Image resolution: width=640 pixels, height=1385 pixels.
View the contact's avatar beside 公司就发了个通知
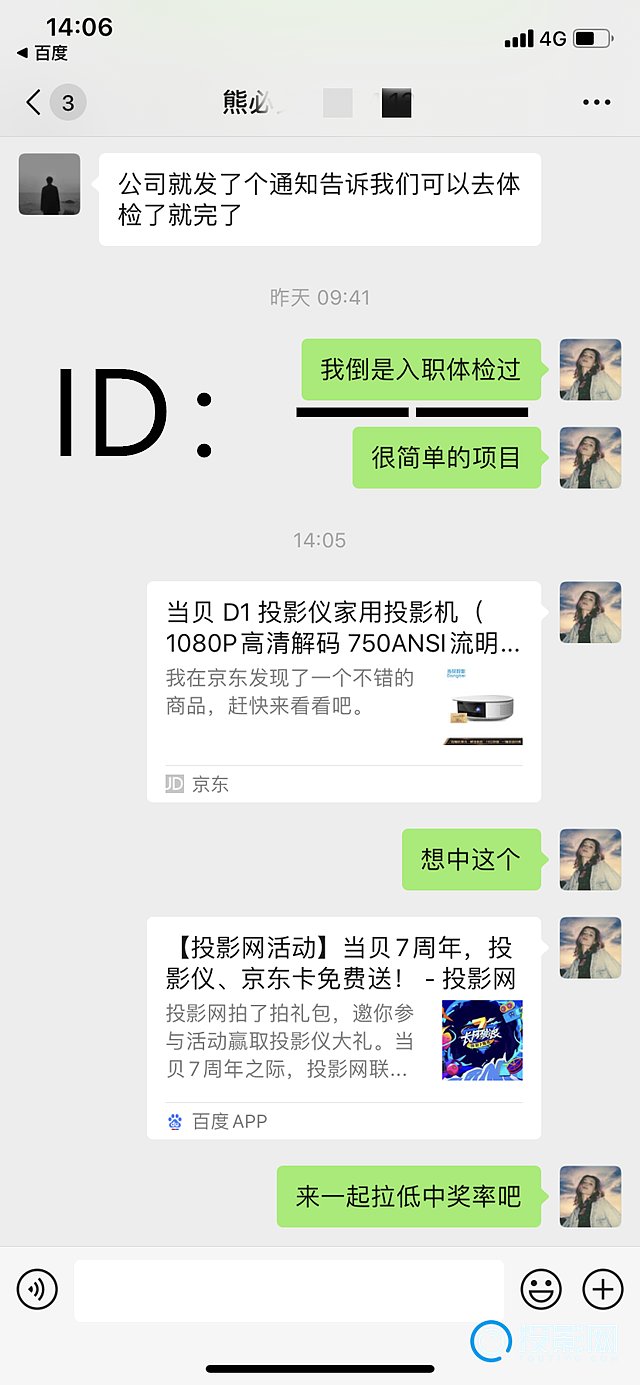49,184
